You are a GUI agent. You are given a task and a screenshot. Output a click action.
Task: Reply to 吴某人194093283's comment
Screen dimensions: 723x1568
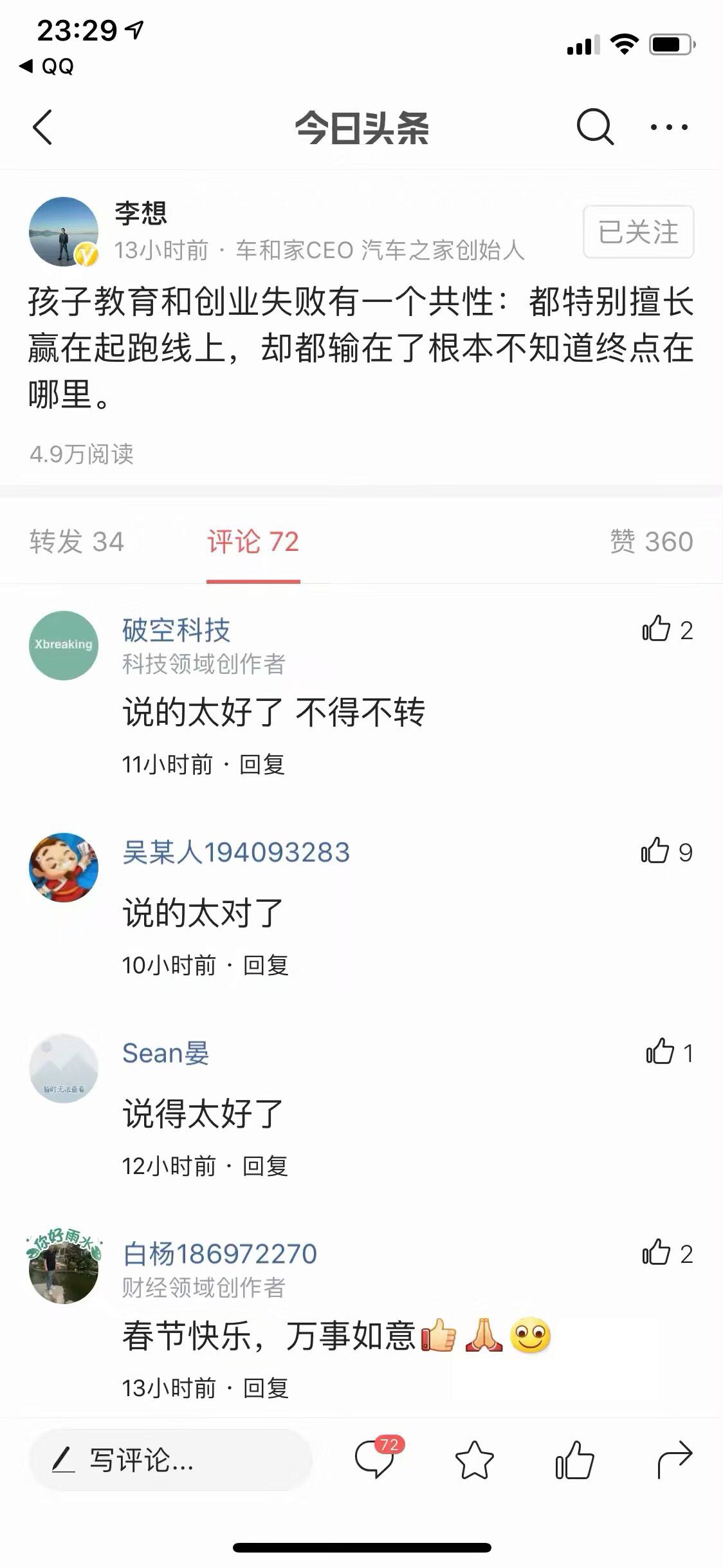coord(266,966)
